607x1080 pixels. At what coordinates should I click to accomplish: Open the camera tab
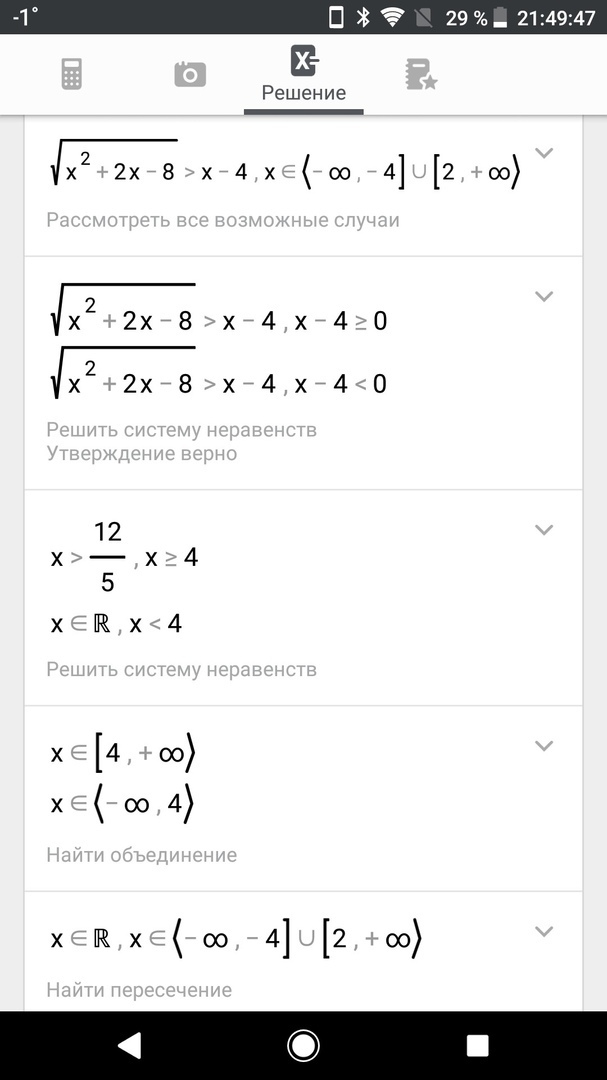[x=190, y=74]
